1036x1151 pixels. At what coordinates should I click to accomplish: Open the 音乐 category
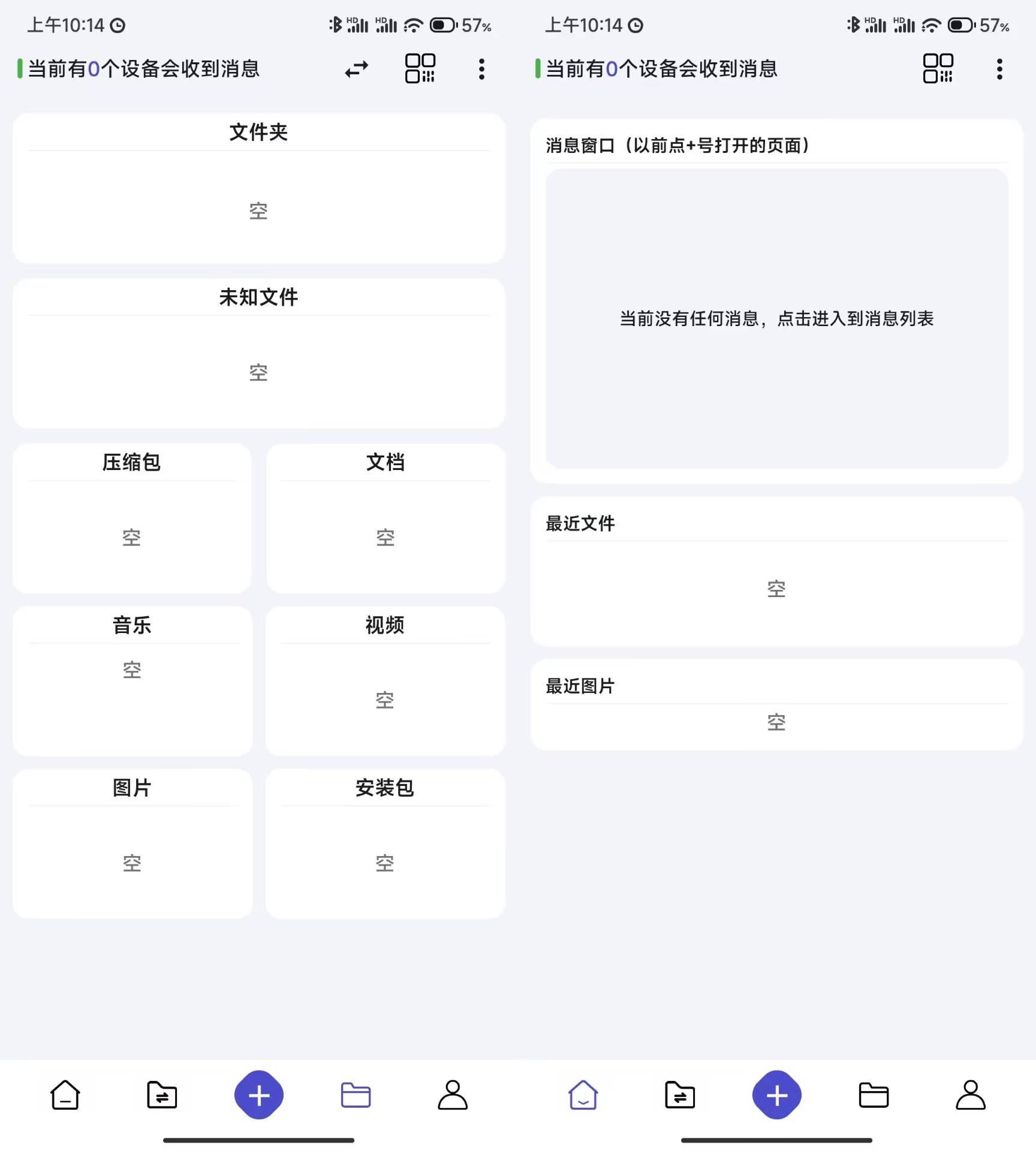132,681
